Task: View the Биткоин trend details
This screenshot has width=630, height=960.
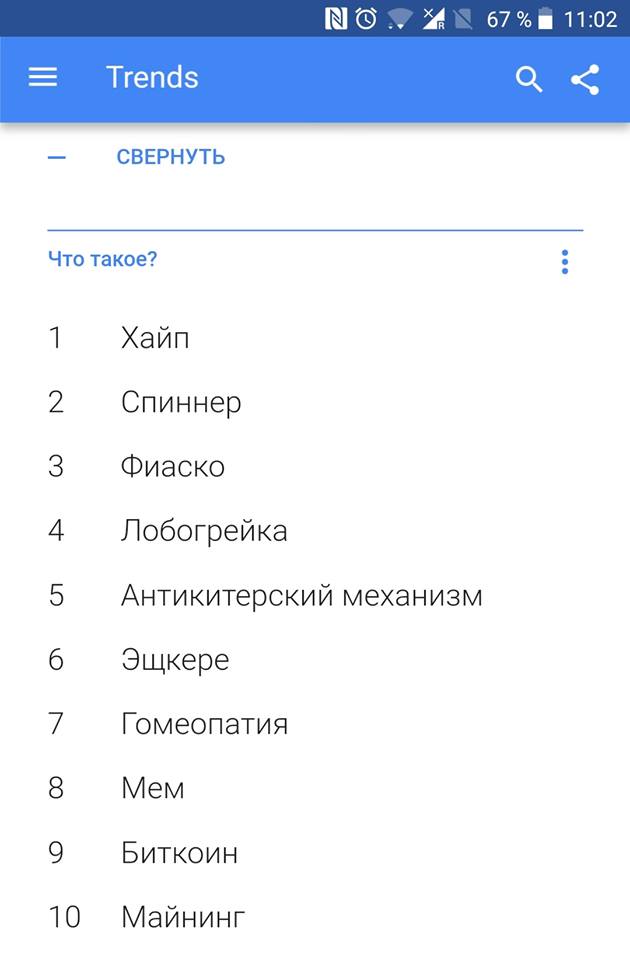Action: (x=179, y=853)
